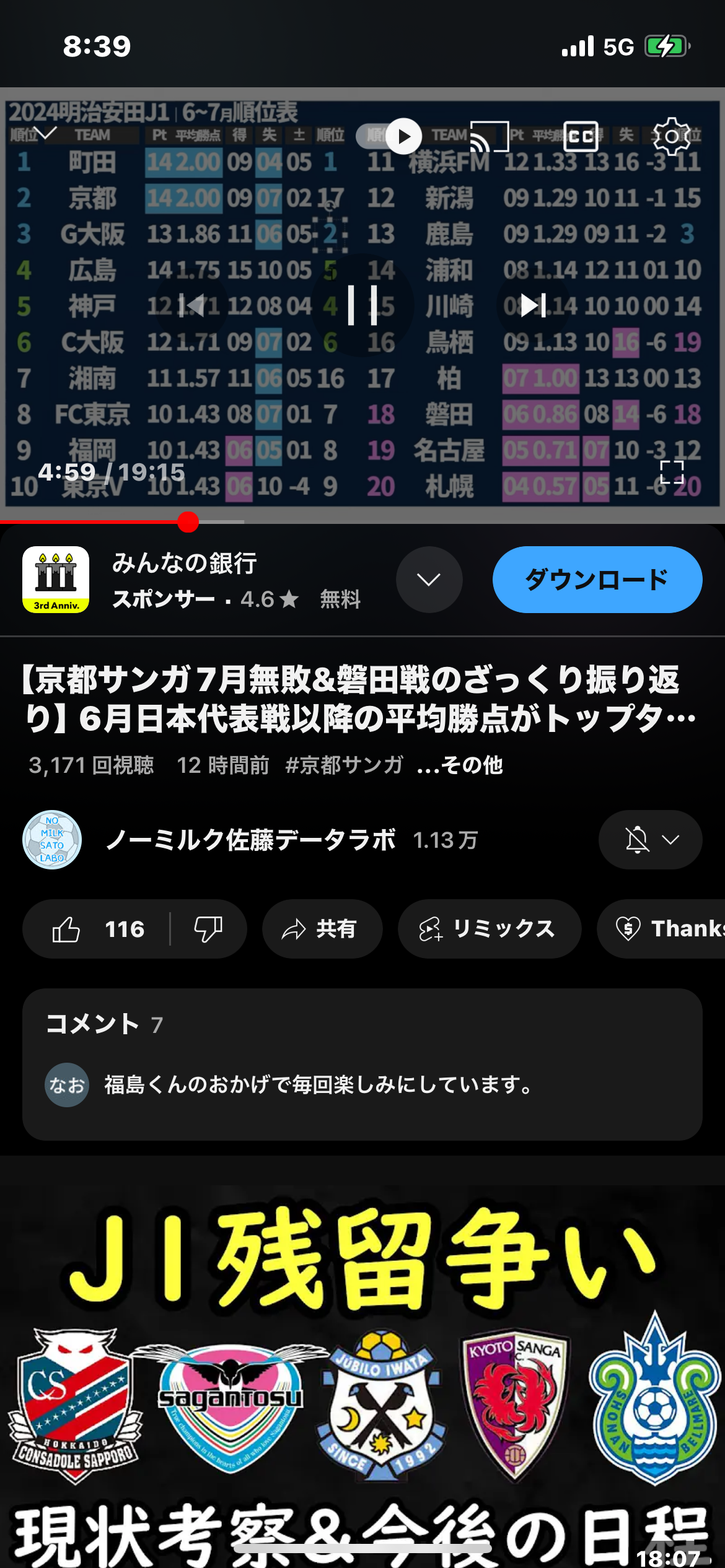Cast video to a device
Screen dimensions: 725x1568
click(x=489, y=136)
